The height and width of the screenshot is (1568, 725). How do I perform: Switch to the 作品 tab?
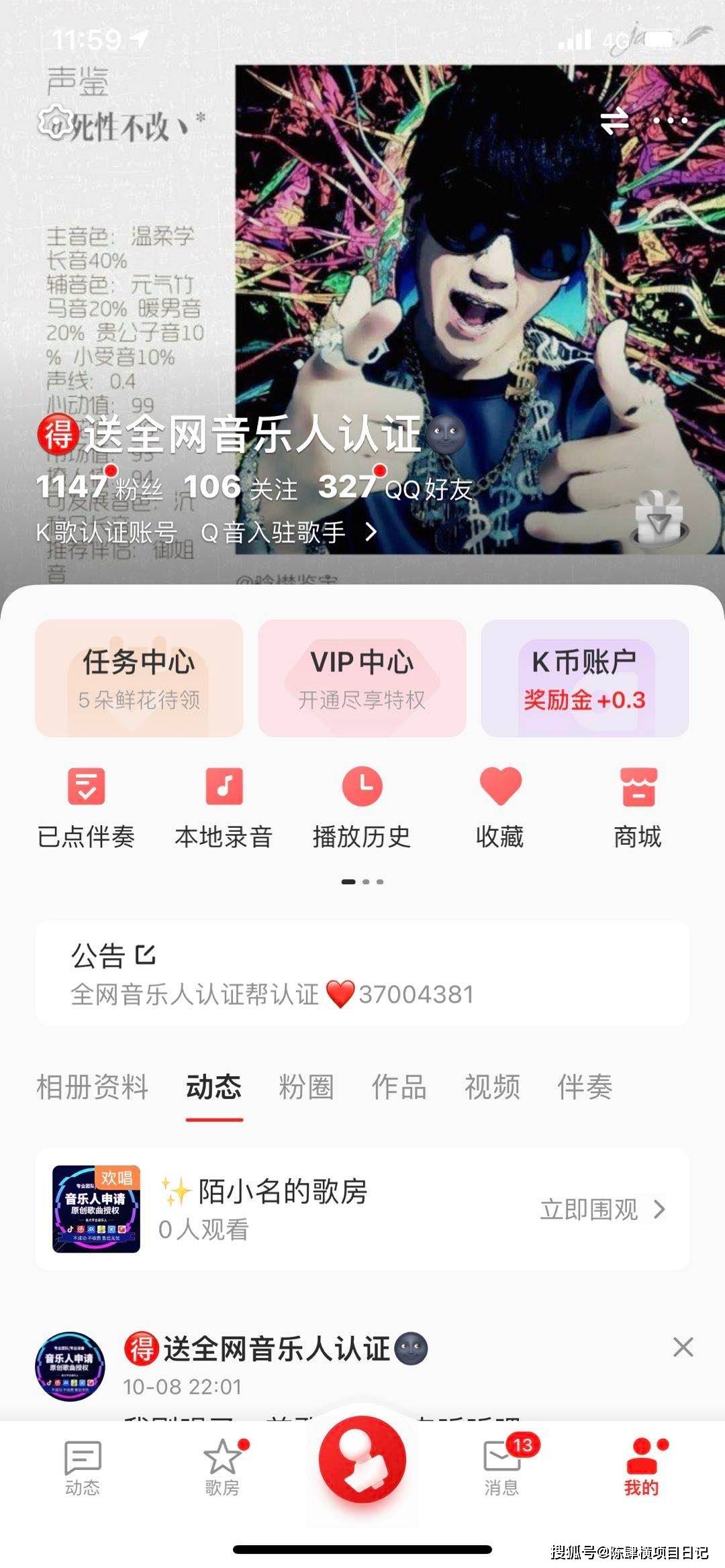[399, 1087]
